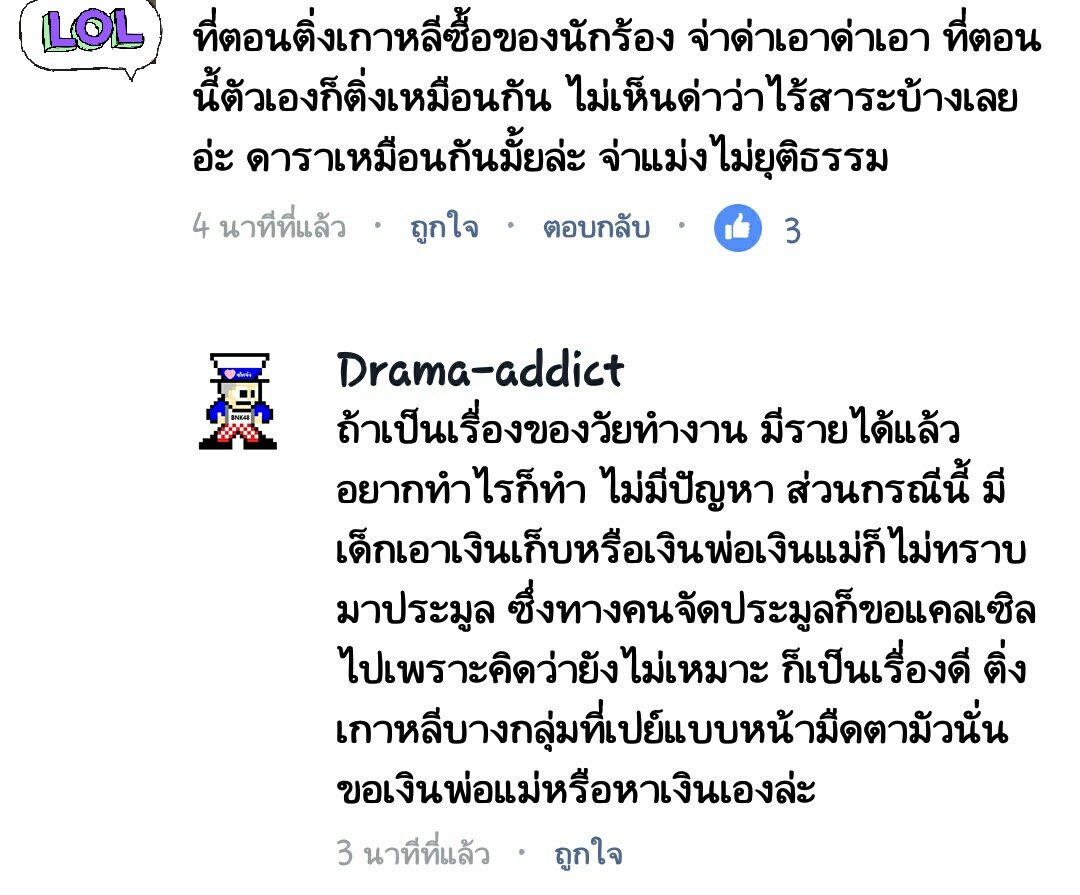
Task: Open Drama-addict's pixel avatar
Action: 237,400
